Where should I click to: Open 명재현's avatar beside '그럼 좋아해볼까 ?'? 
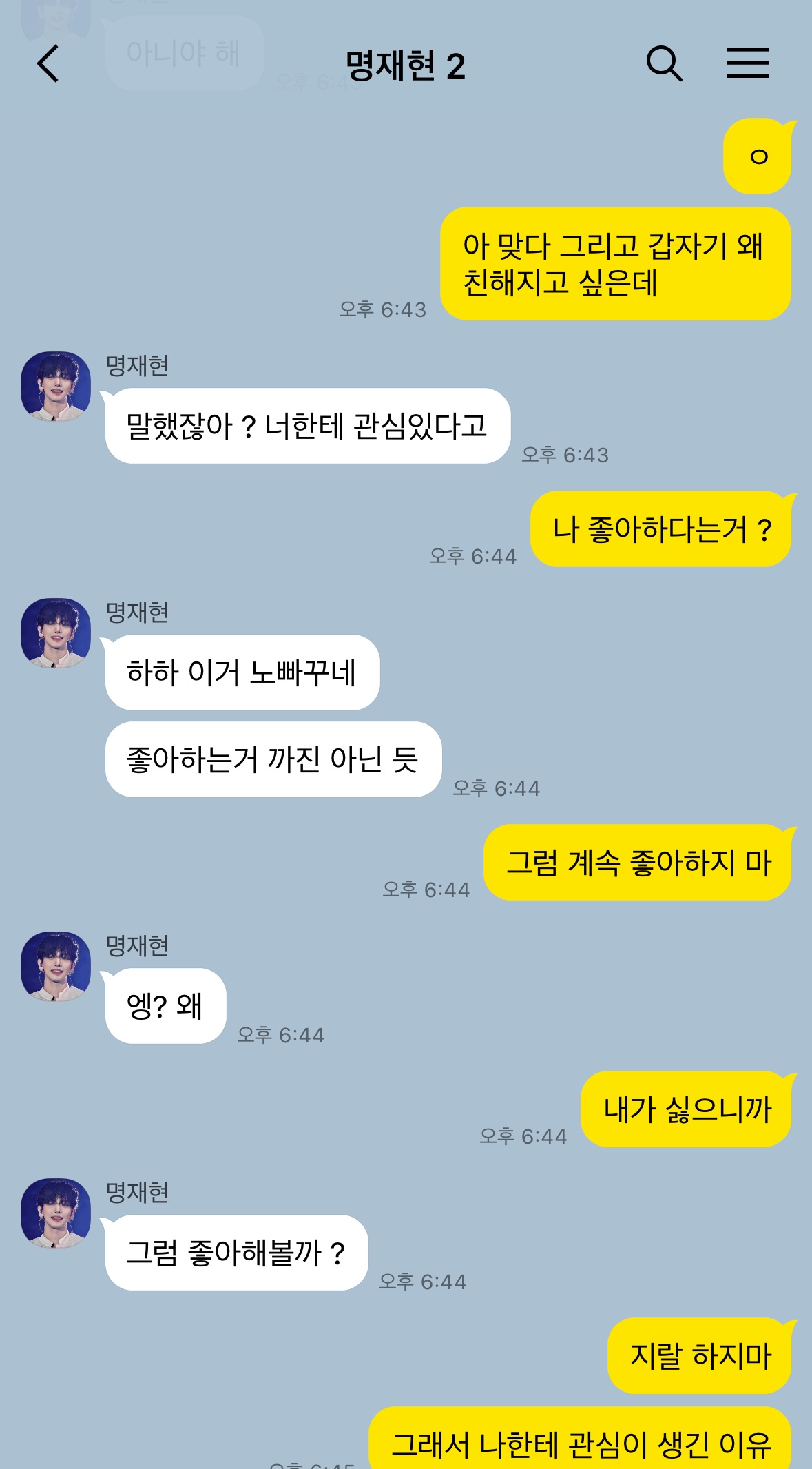click(56, 1213)
